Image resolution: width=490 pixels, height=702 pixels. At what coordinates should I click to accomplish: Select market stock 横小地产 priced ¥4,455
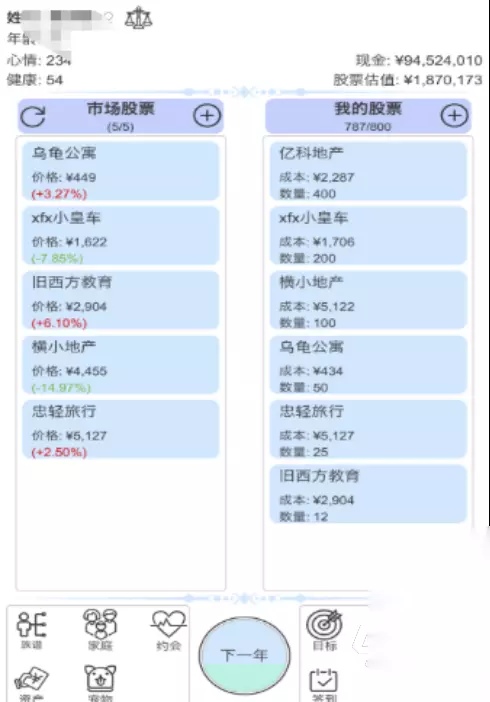(x=120, y=364)
